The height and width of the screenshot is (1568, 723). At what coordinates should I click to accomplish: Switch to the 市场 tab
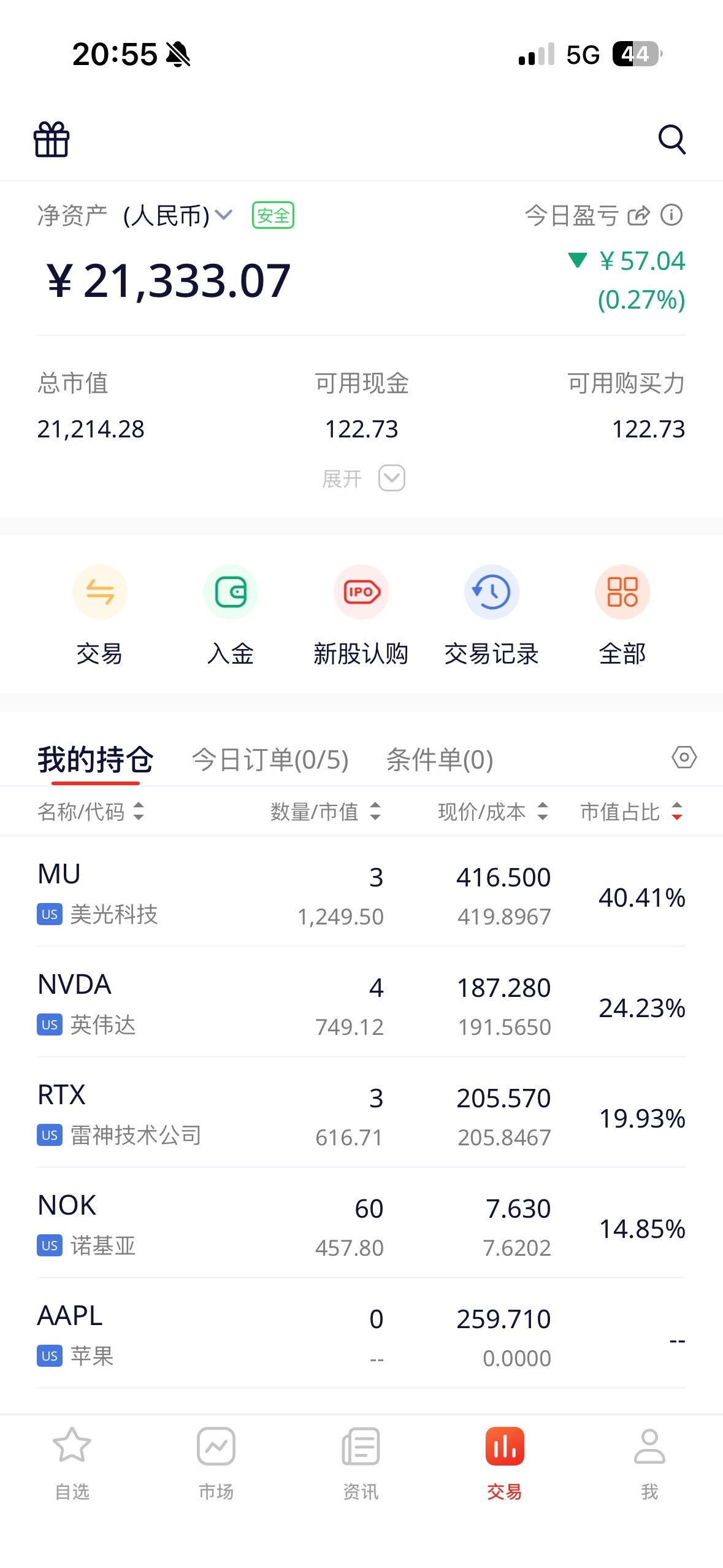[x=216, y=1462]
